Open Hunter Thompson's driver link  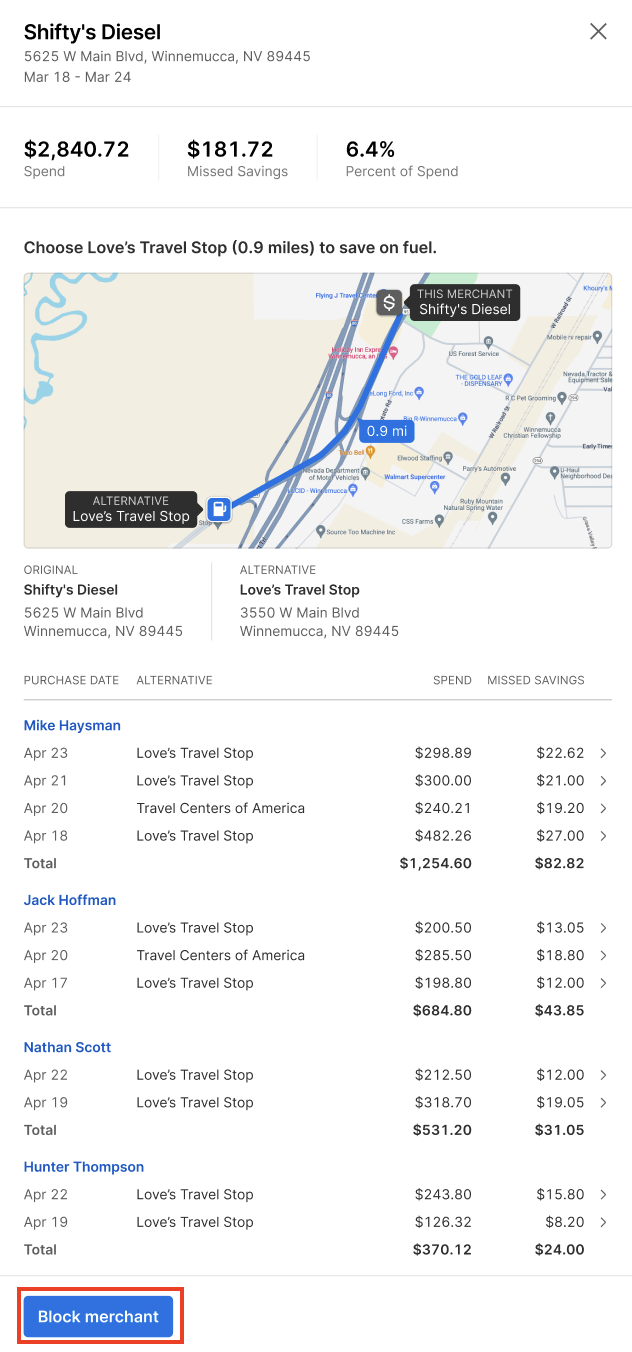[84, 1167]
